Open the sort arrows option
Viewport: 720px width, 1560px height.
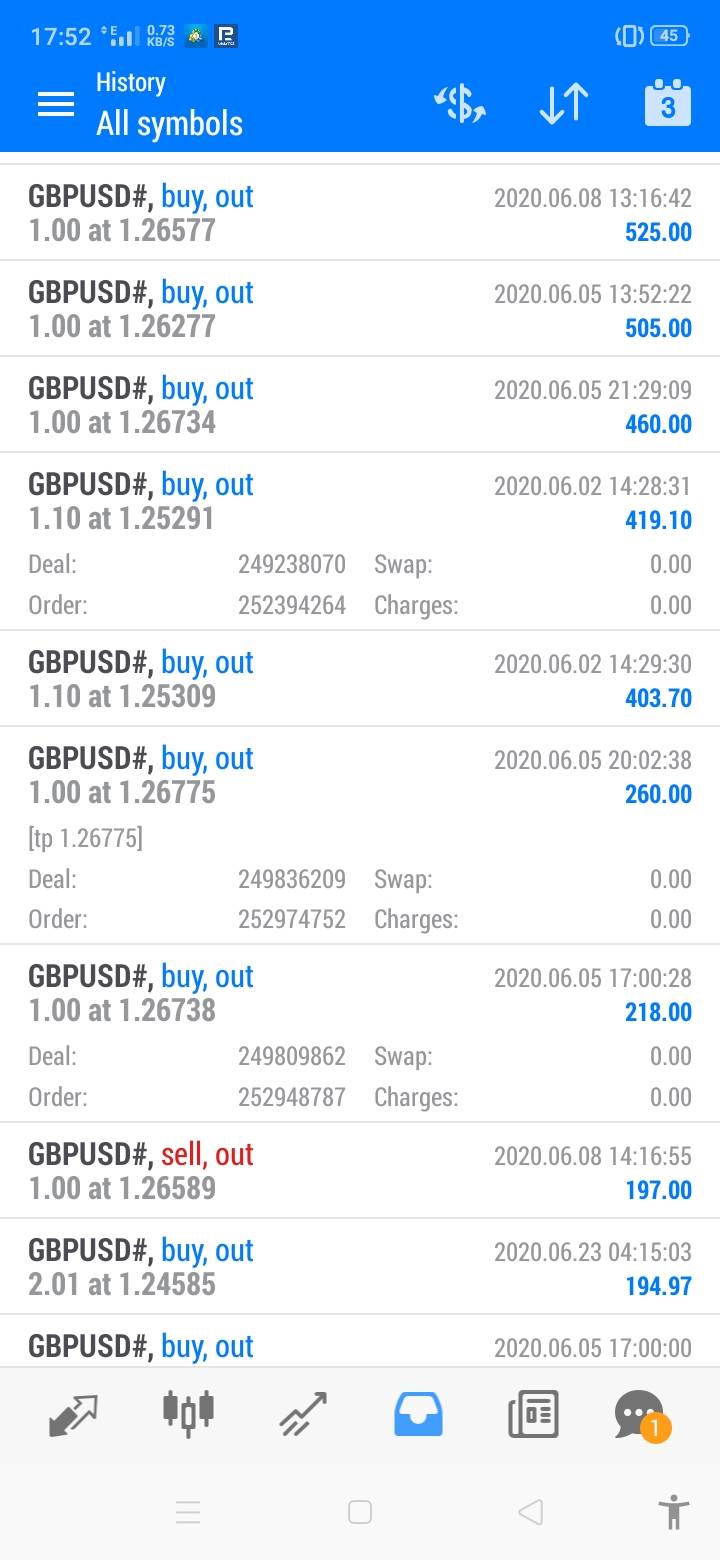(564, 104)
